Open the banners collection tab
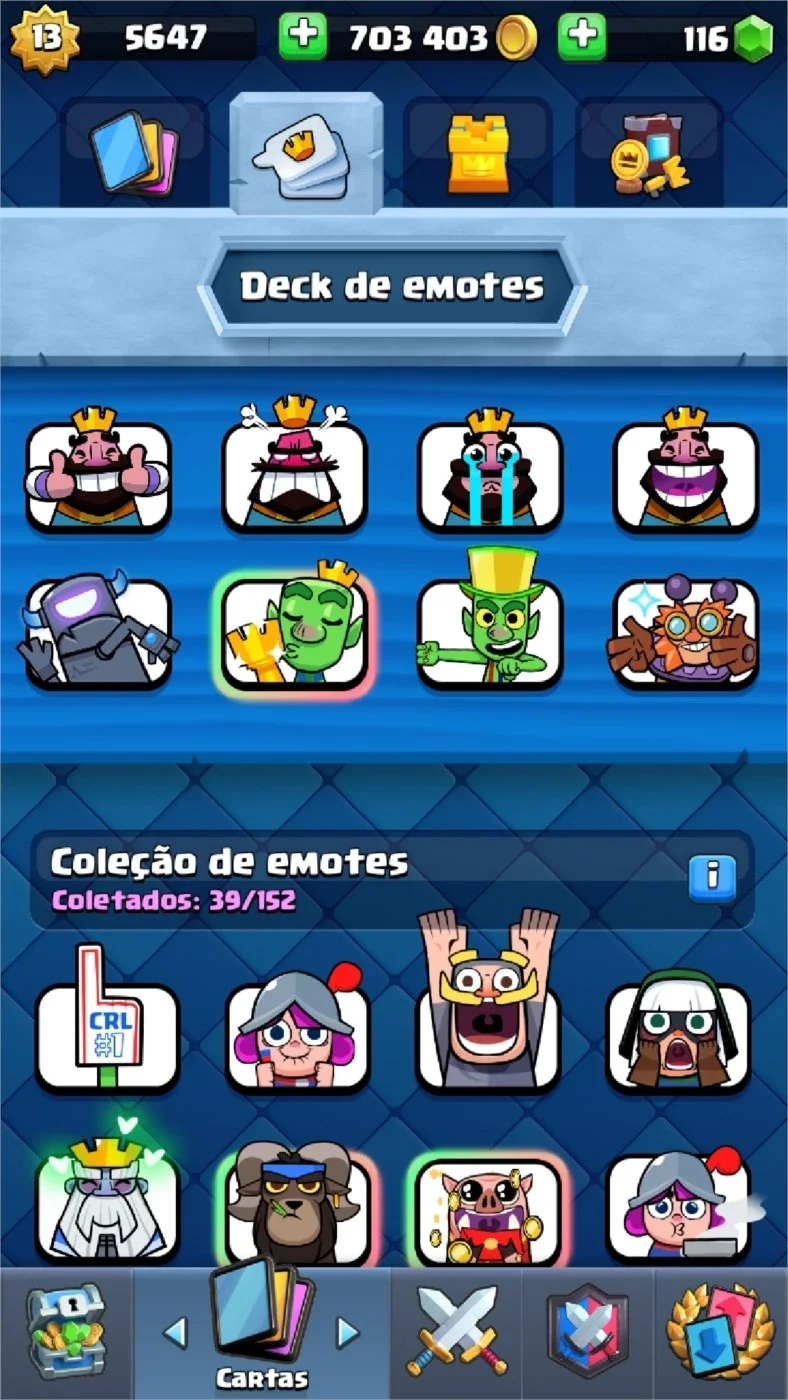Viewport: 788px width, 1400px height. point(650,154)
